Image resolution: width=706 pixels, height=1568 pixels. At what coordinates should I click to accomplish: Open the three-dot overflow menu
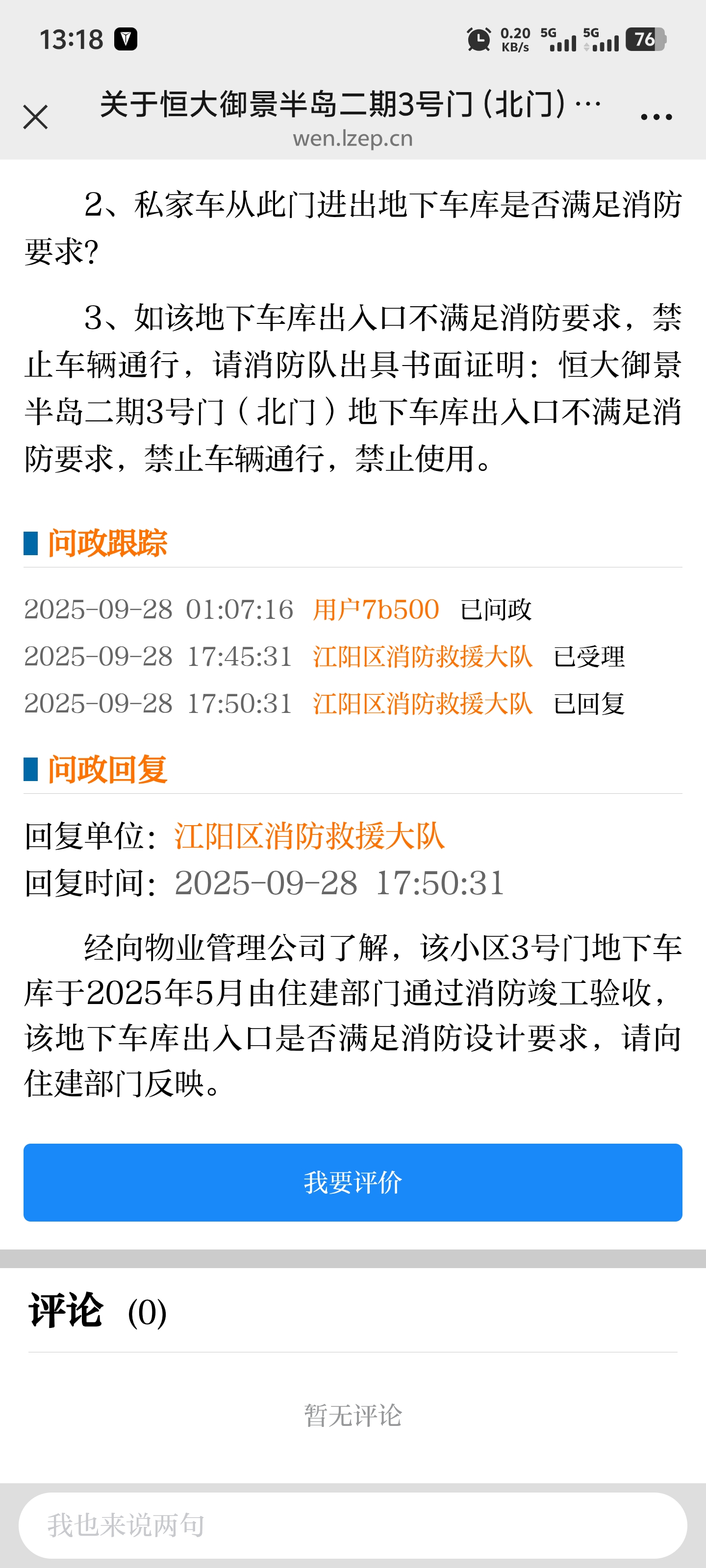tap(656, 117)
